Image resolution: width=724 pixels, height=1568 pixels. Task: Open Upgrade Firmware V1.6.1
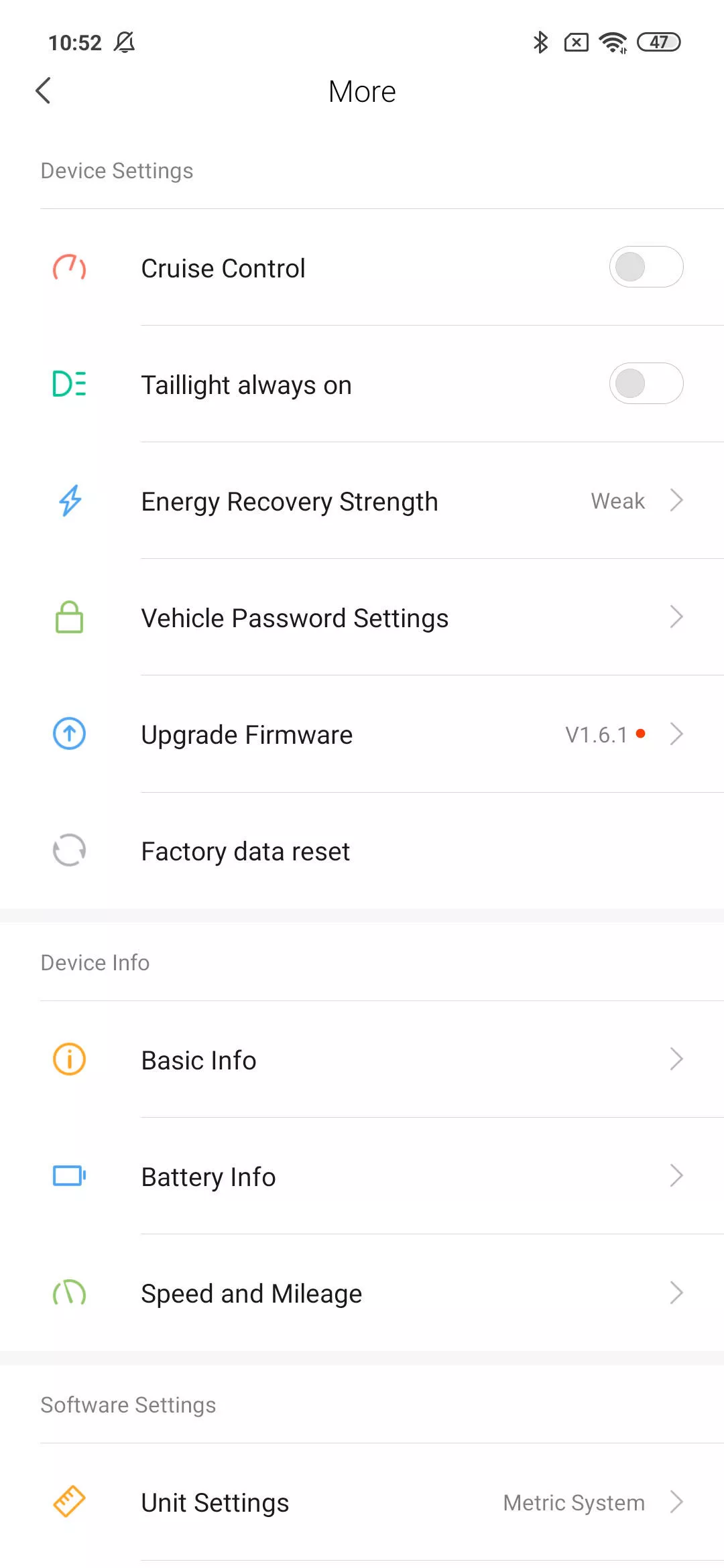pos(362,734)
